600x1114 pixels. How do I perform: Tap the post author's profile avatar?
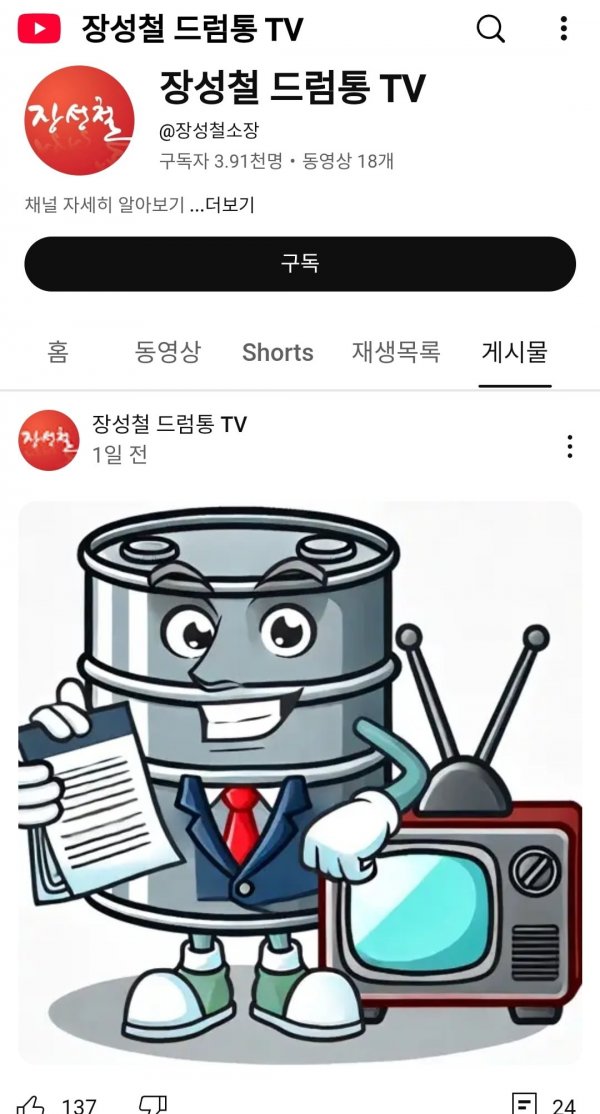tap(49, 440)
